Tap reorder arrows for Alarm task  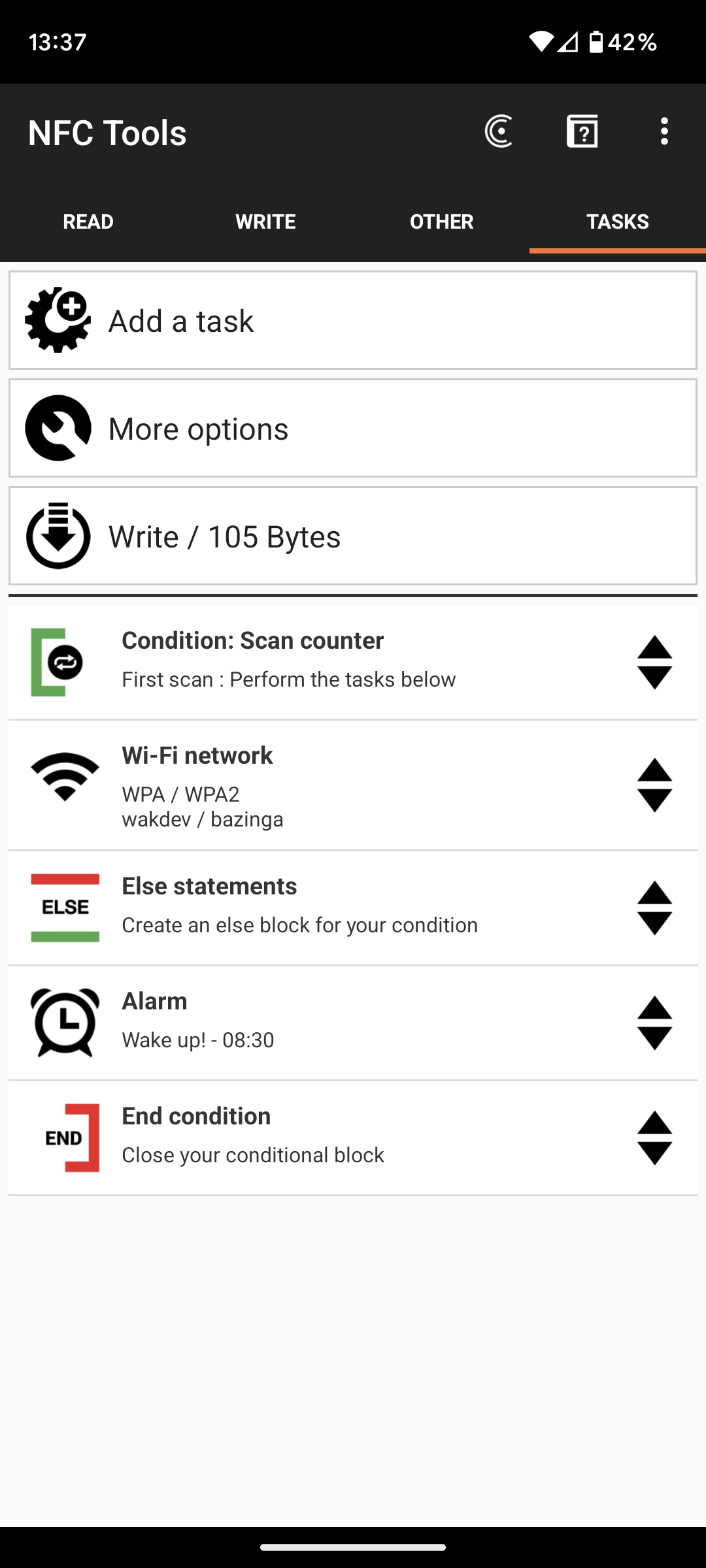pyautogui.click(x=654, y=1022)
